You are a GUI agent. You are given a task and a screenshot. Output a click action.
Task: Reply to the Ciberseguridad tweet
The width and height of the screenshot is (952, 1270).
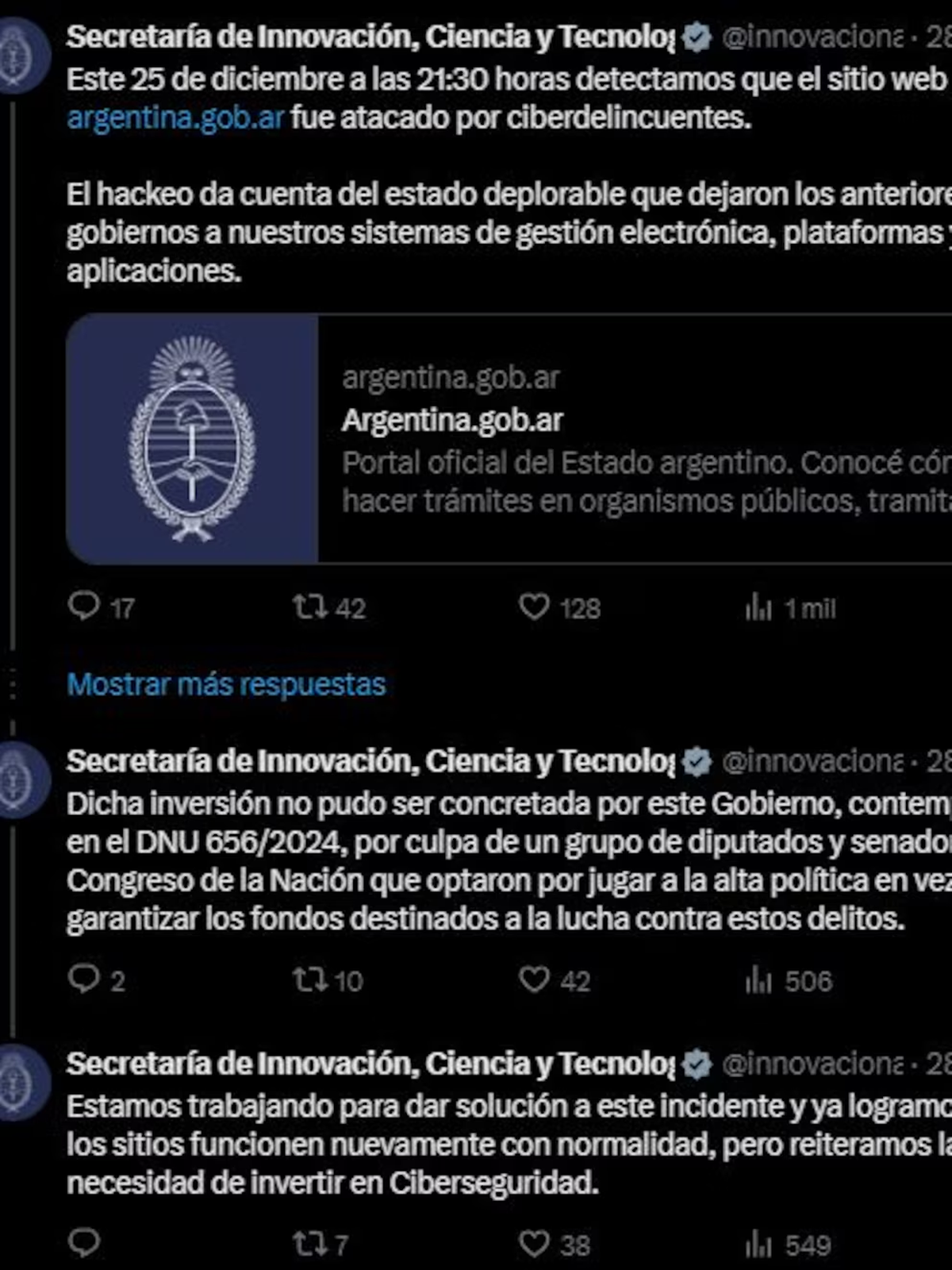pos(84,1243)
